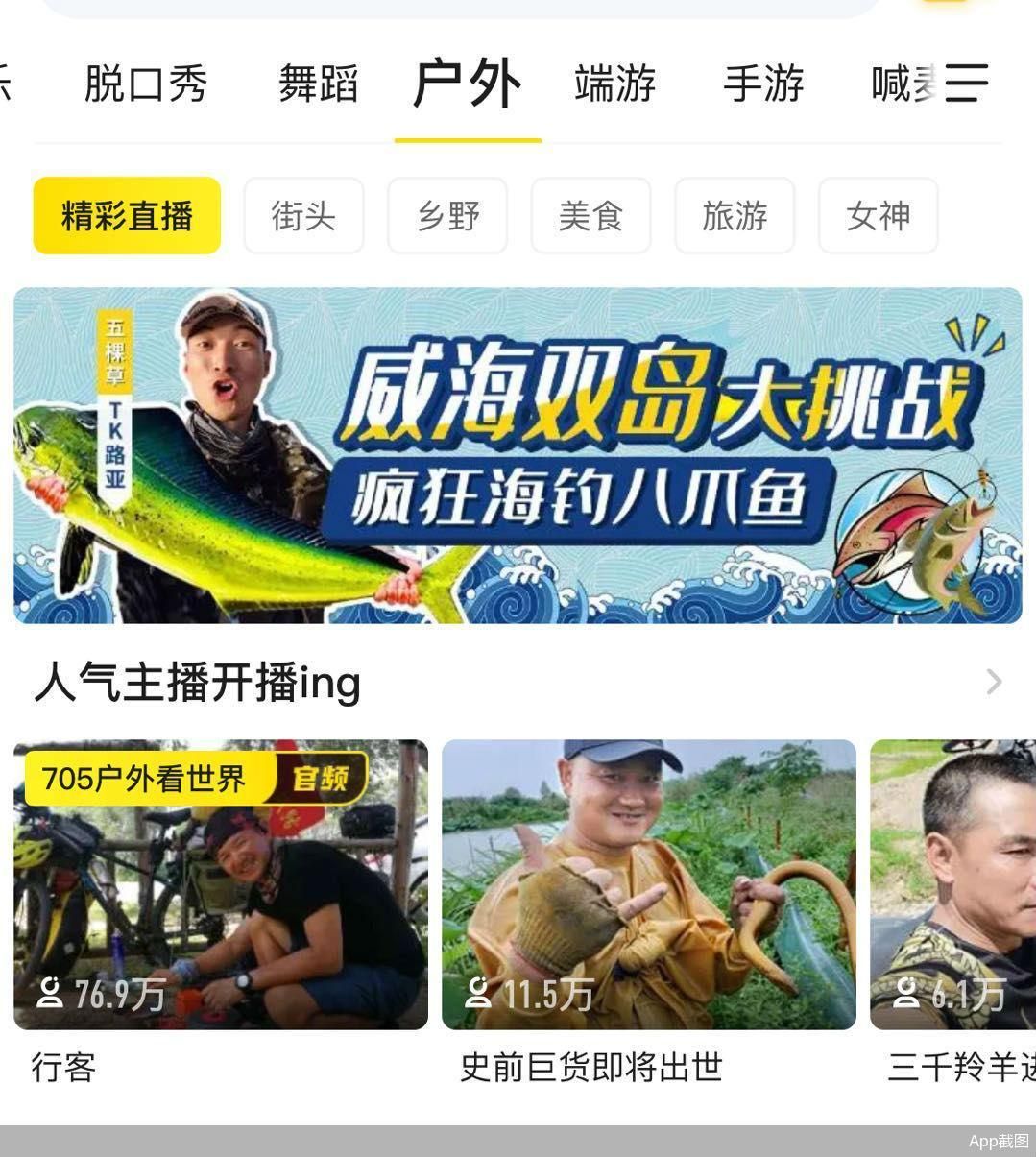Expand 人气主播开播ing with the arrow

click(994, 683)
